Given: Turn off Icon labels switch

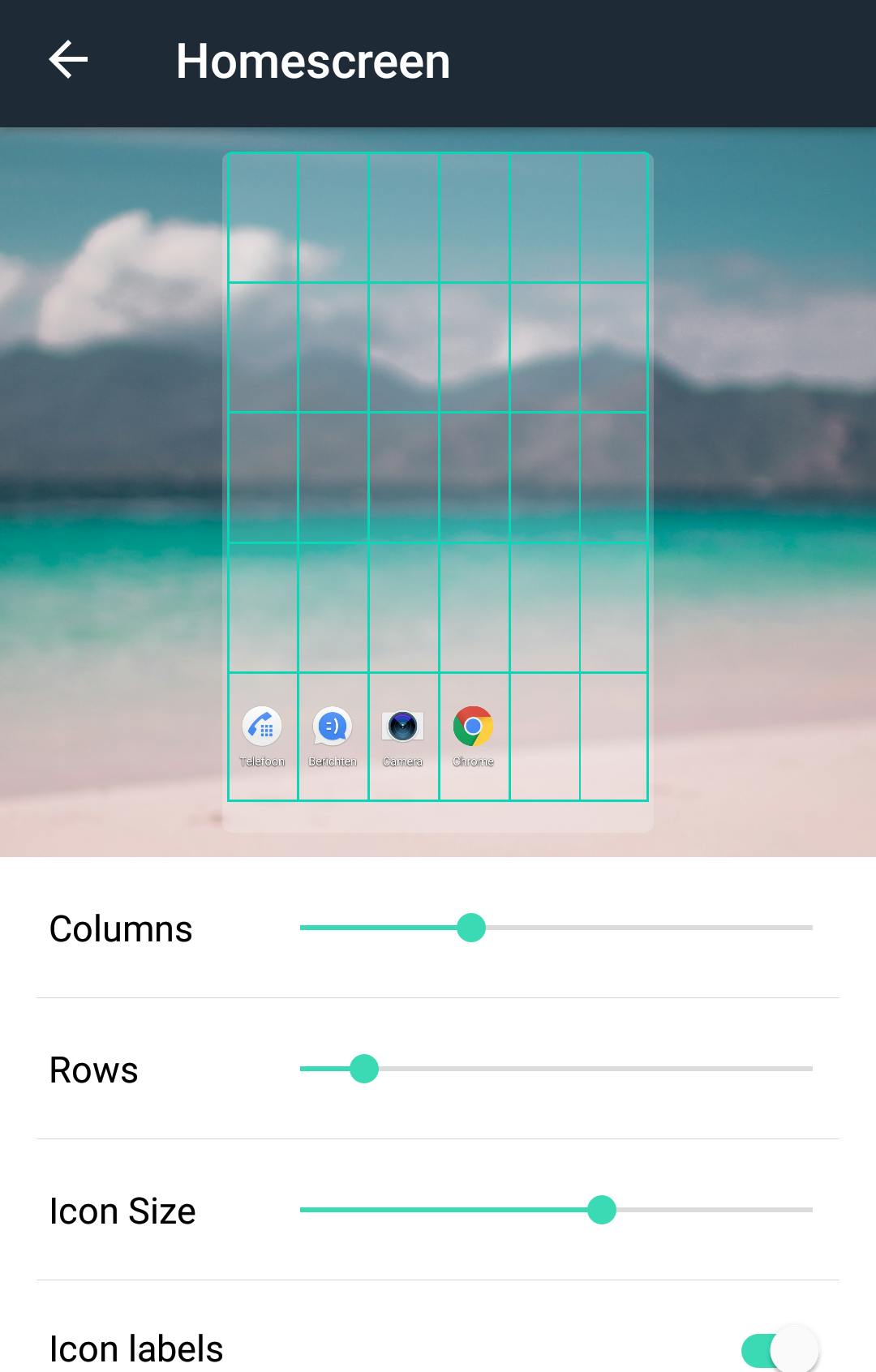Looking at the screenshot, I should click(x=779, y=1349).
